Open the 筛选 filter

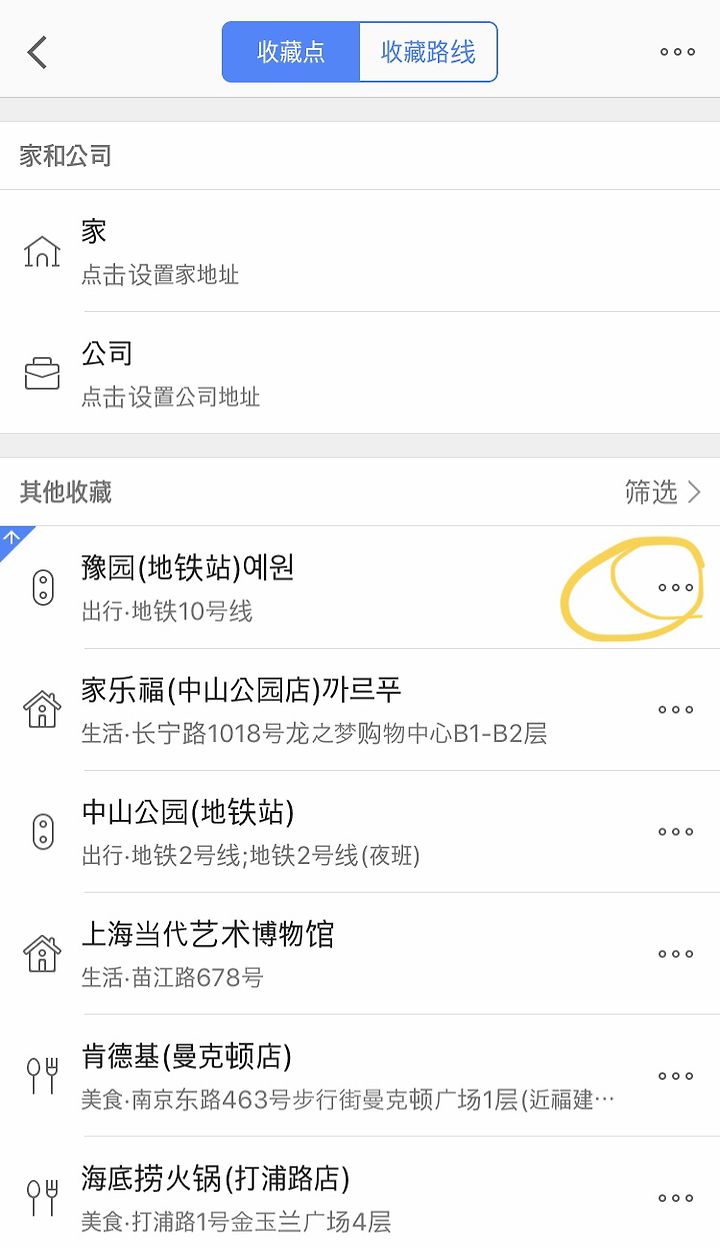click(663, 492)
